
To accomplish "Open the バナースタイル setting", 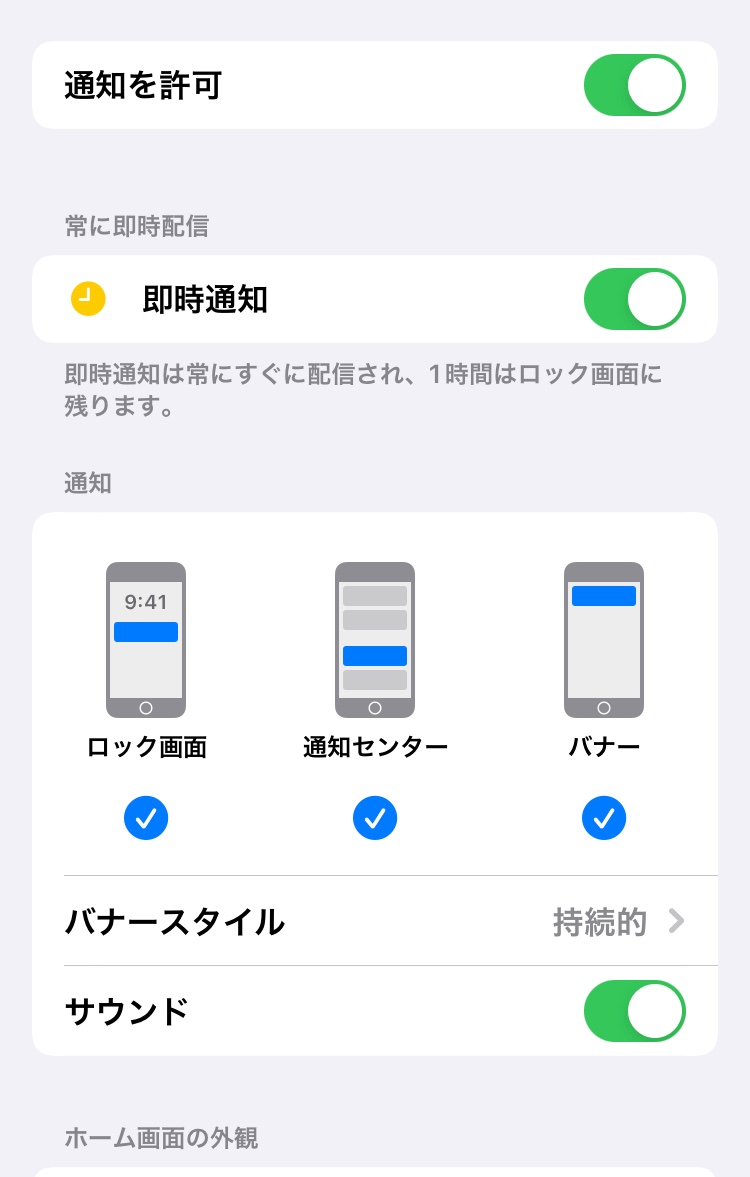I will point(375,921).
